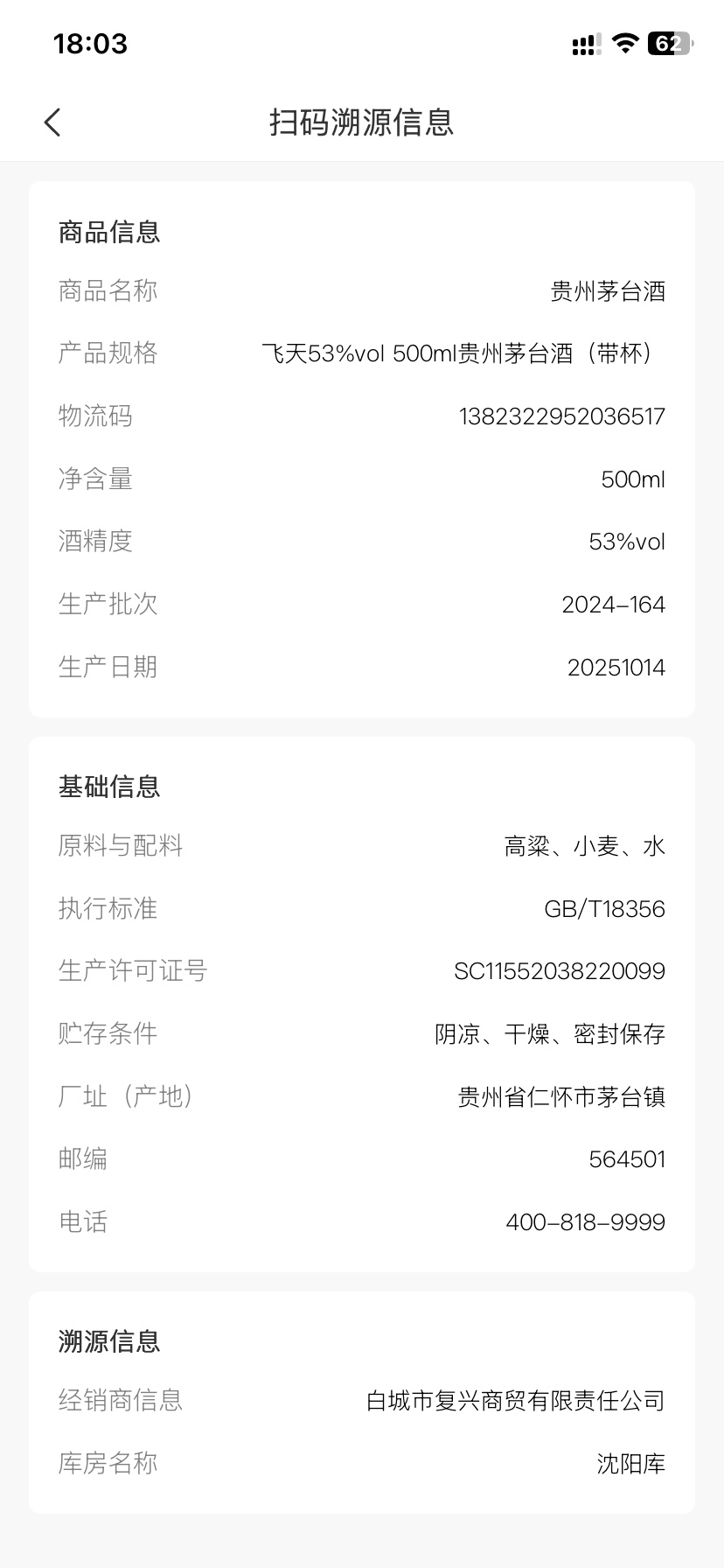Expand the 基础信息 section

coord(108,787)
